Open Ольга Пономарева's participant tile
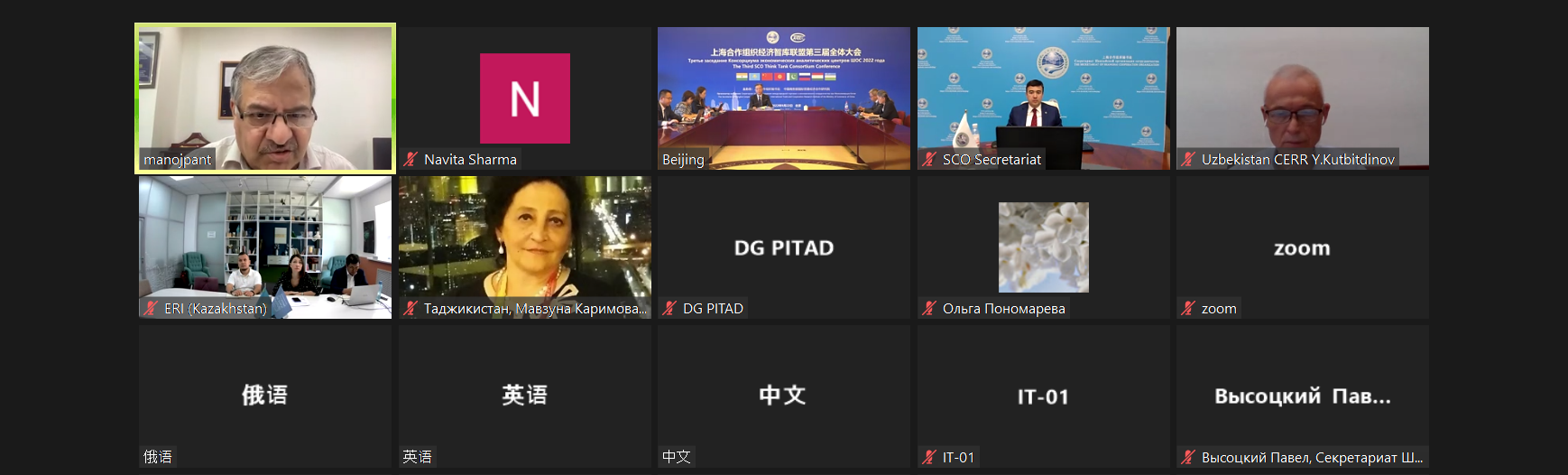This screenshot has width=1568, height=475. tap(1043, 247)
